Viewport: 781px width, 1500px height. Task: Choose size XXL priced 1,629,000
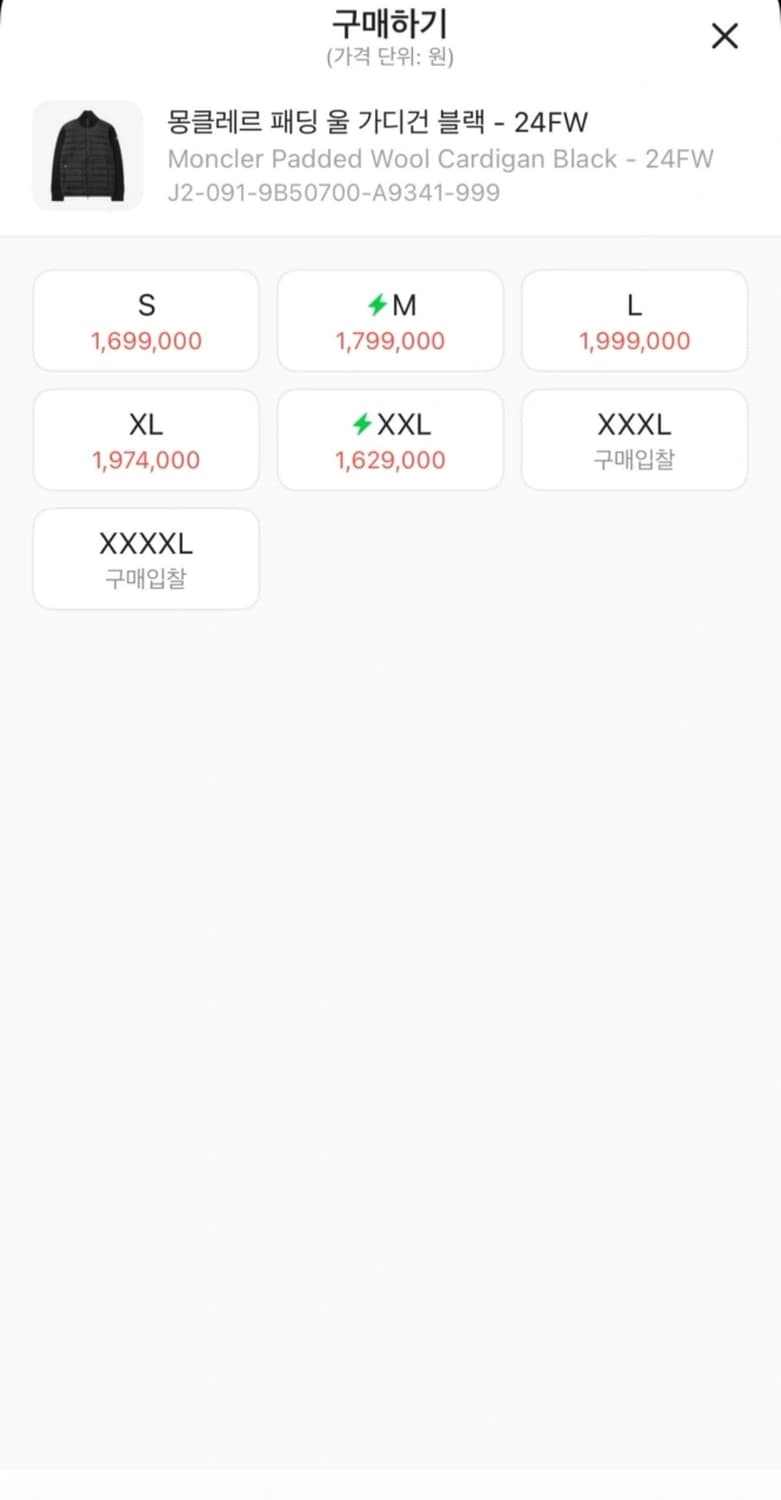pyautogui.click(x=390, y=440)
